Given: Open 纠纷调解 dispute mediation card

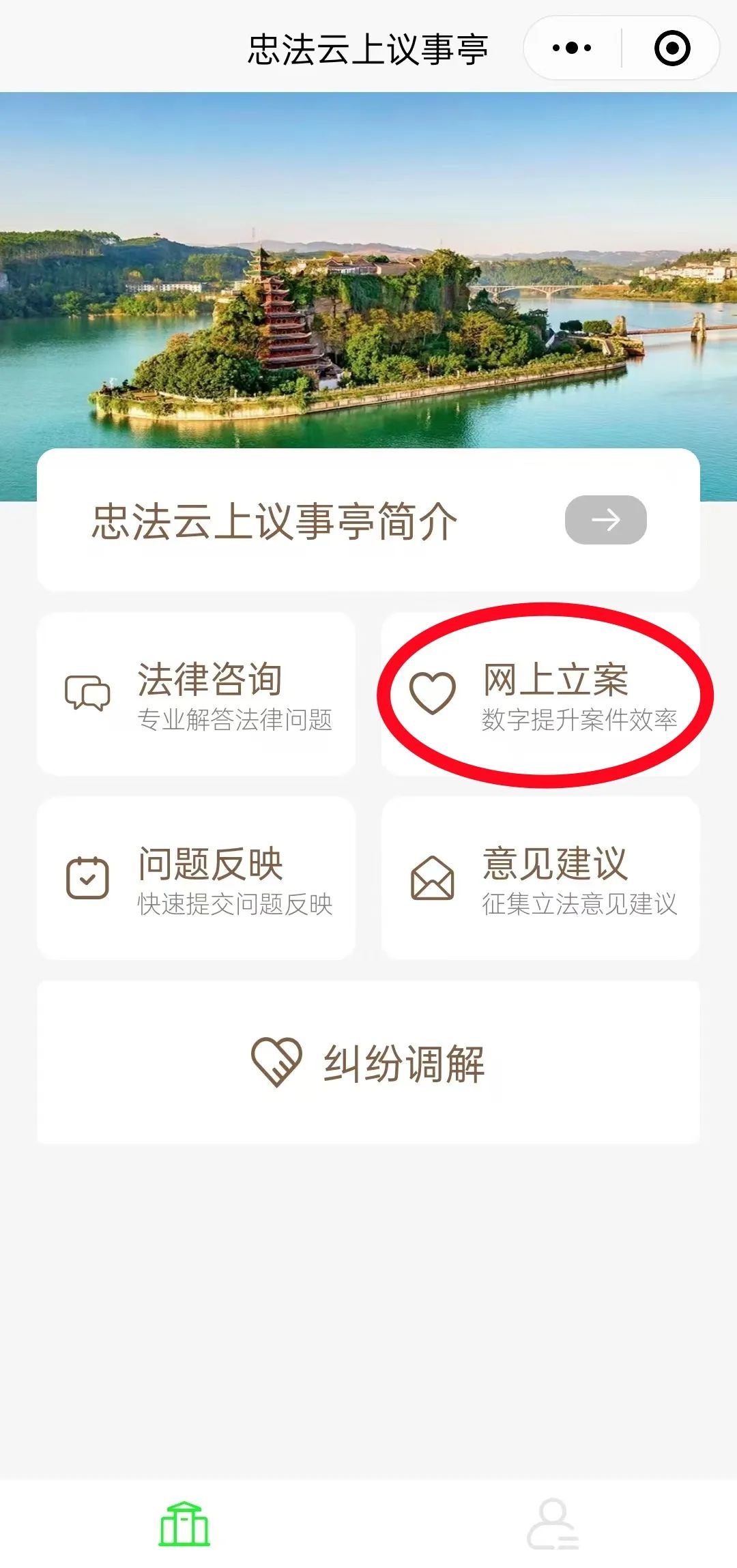Looking at the screenshot, I should [x=369, y=1062].
